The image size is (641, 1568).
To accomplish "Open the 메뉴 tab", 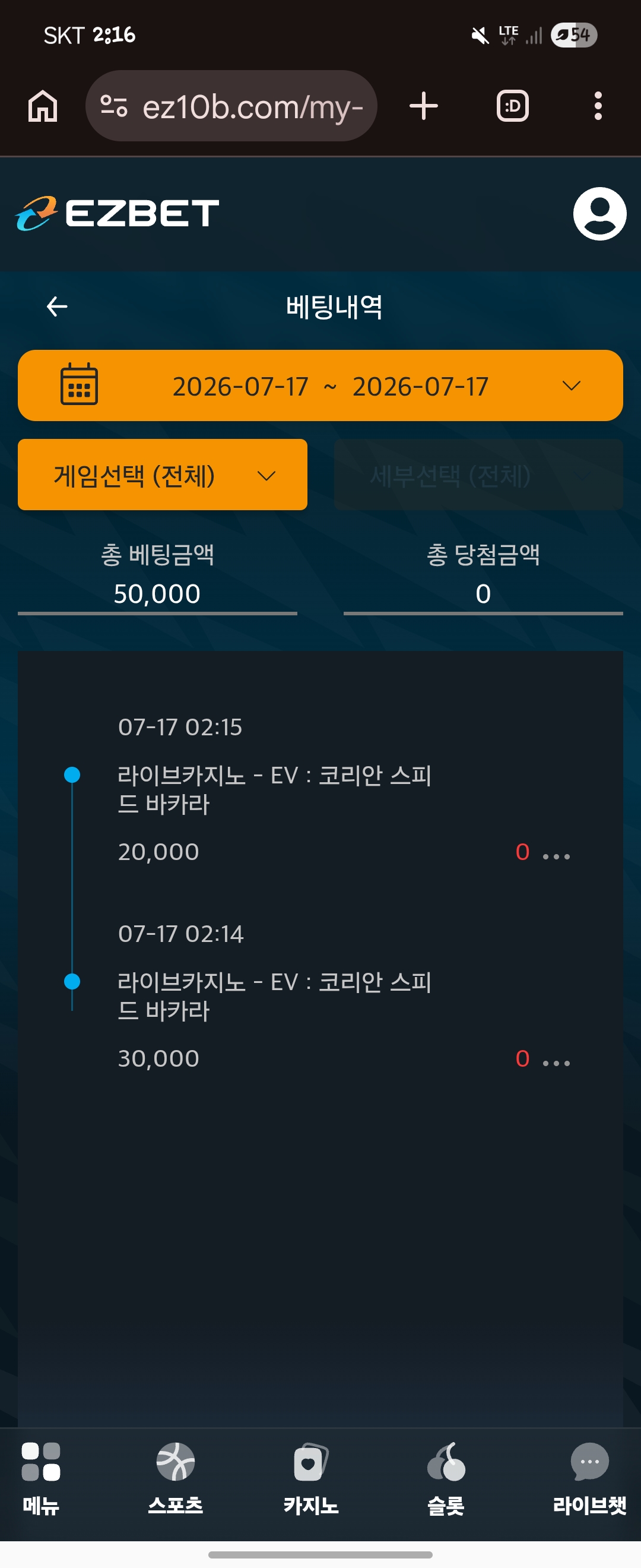I will (x=41, y=1479).
